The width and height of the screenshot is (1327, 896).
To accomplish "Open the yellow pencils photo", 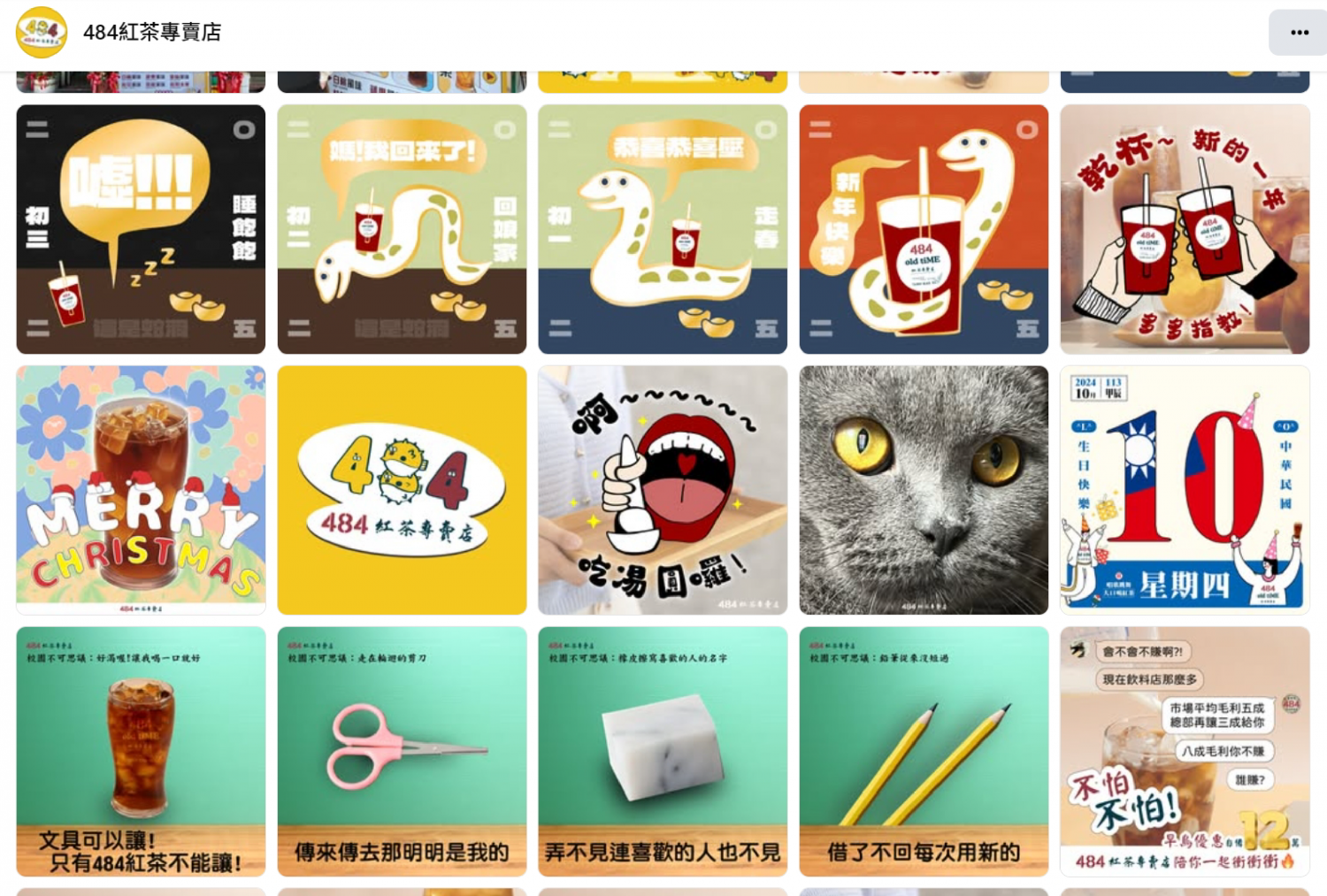I will tap(924, 751).
